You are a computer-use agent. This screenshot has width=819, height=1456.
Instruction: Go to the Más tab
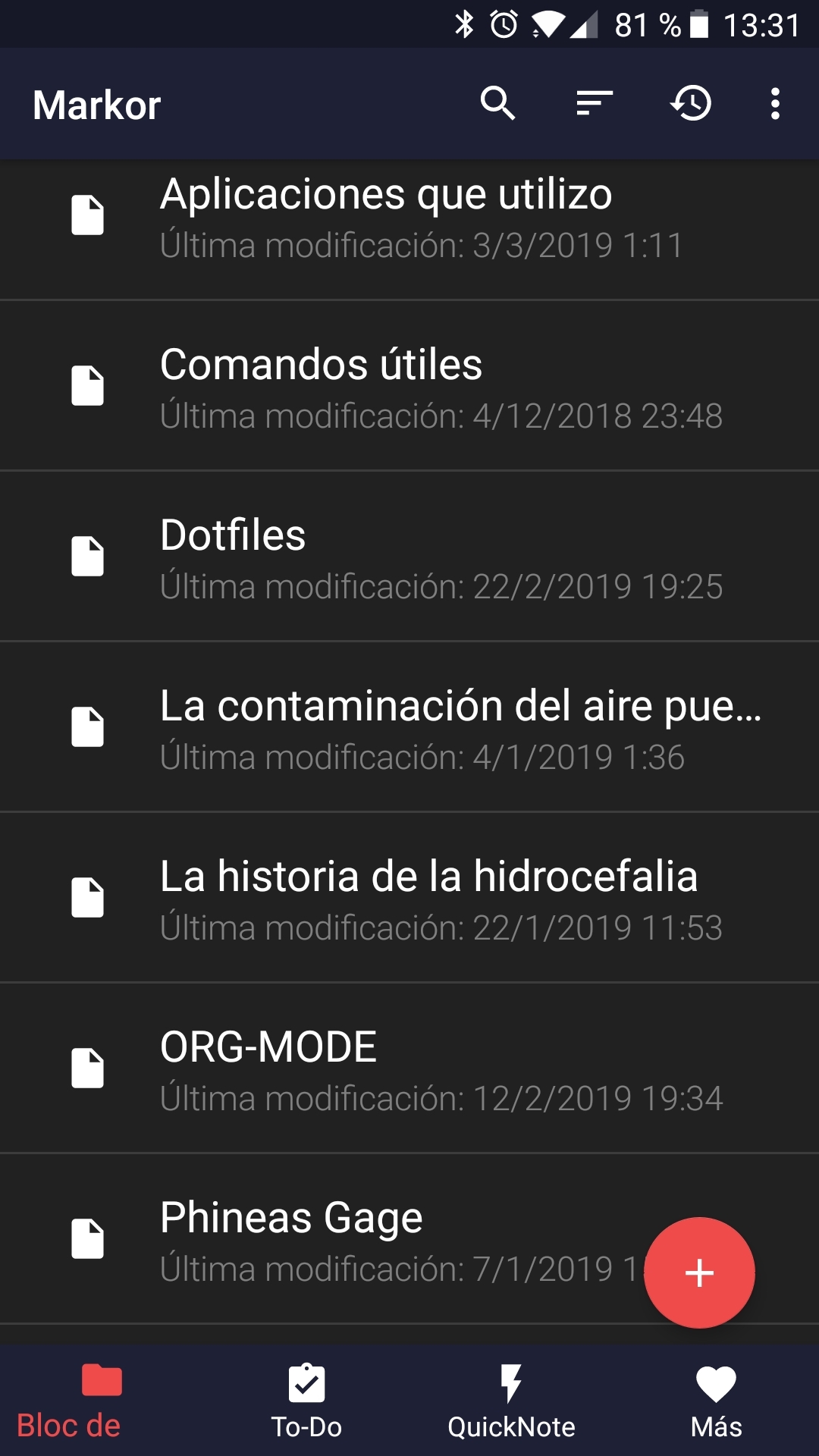pyautogui.click(x=717, y=1401)
